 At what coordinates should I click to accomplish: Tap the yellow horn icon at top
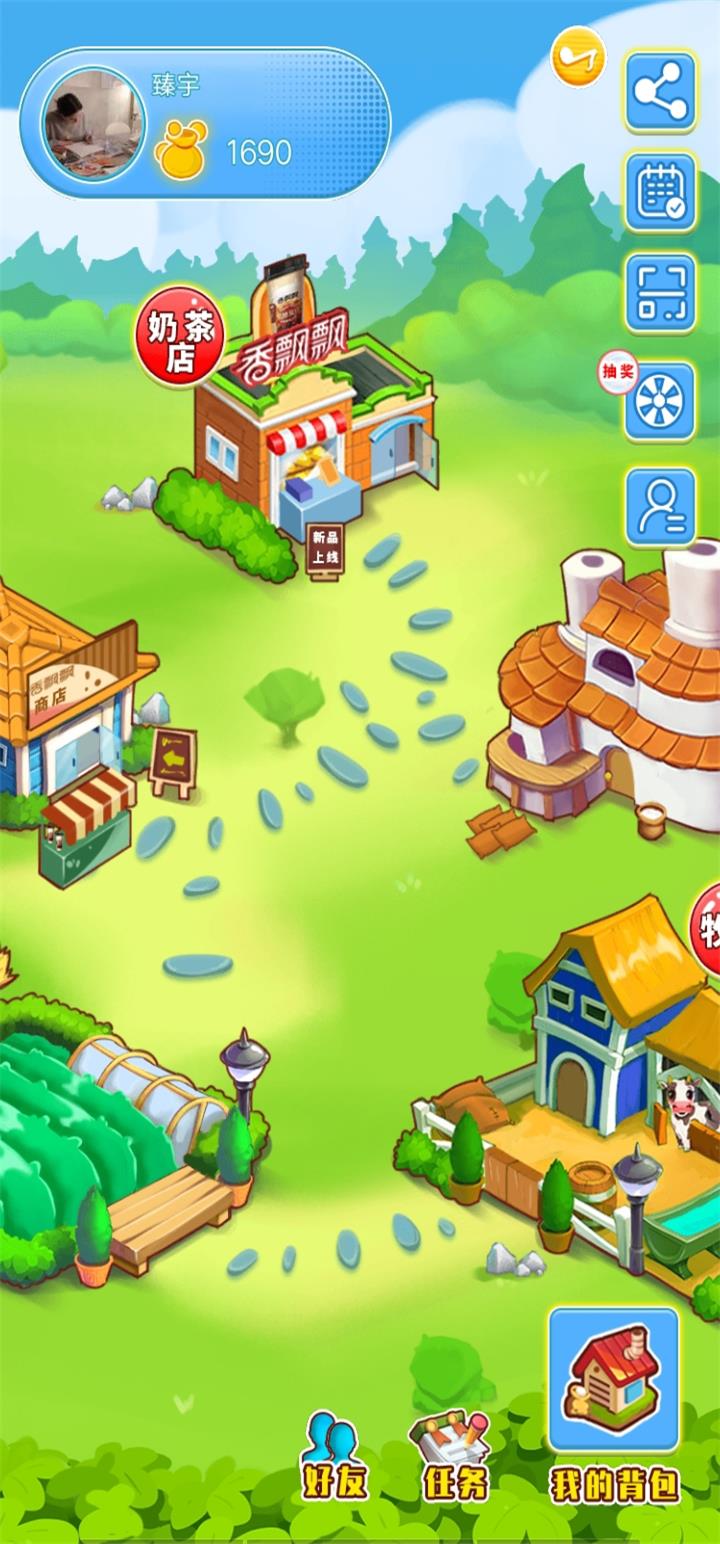pos(579,56)
